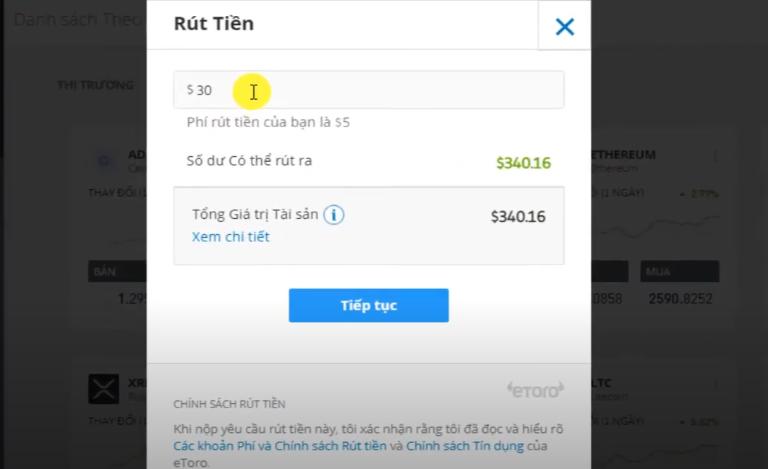This screenshot has width=768, height=469.
Task: Open the Tổng Giá trị Tài sản info icon
Action: 334,215
